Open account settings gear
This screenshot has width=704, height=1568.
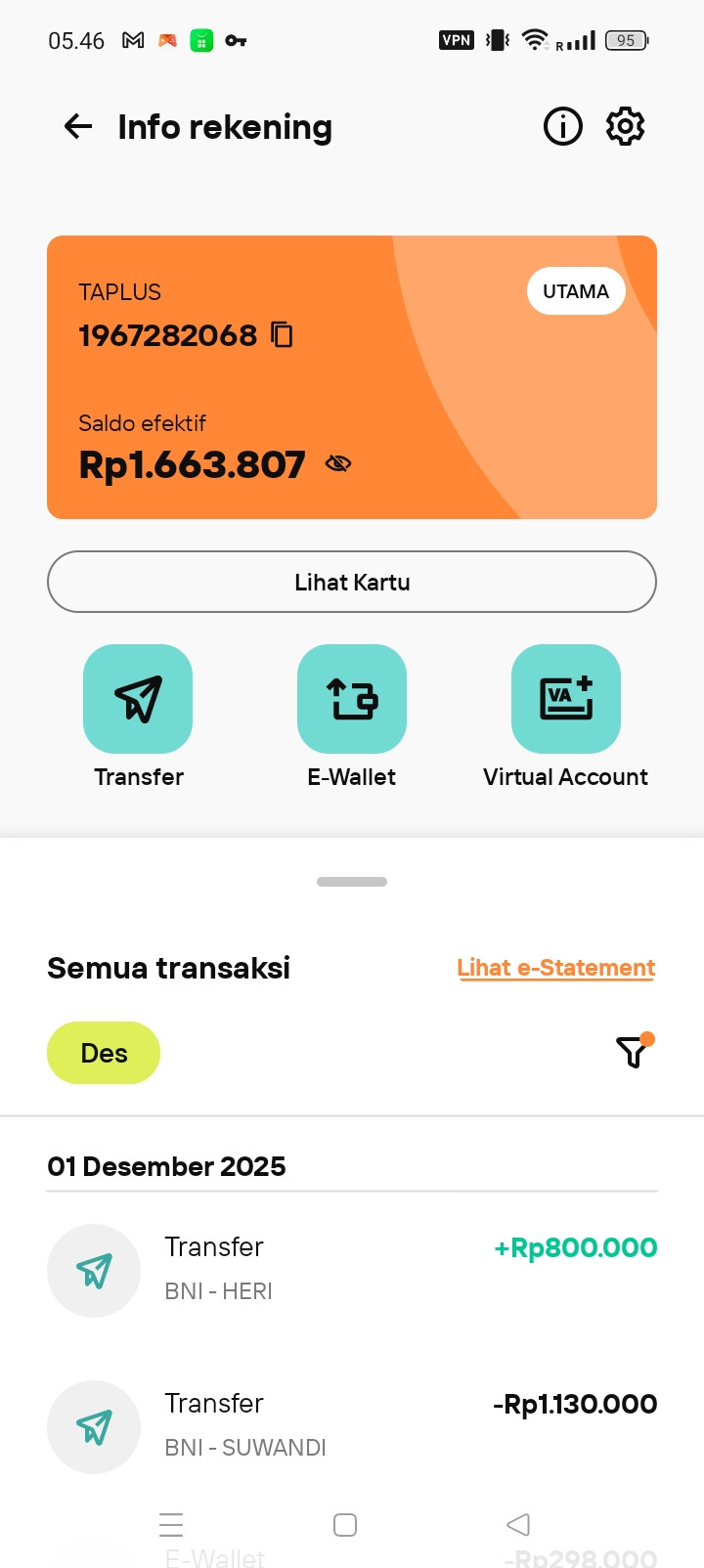pos(626,126)
